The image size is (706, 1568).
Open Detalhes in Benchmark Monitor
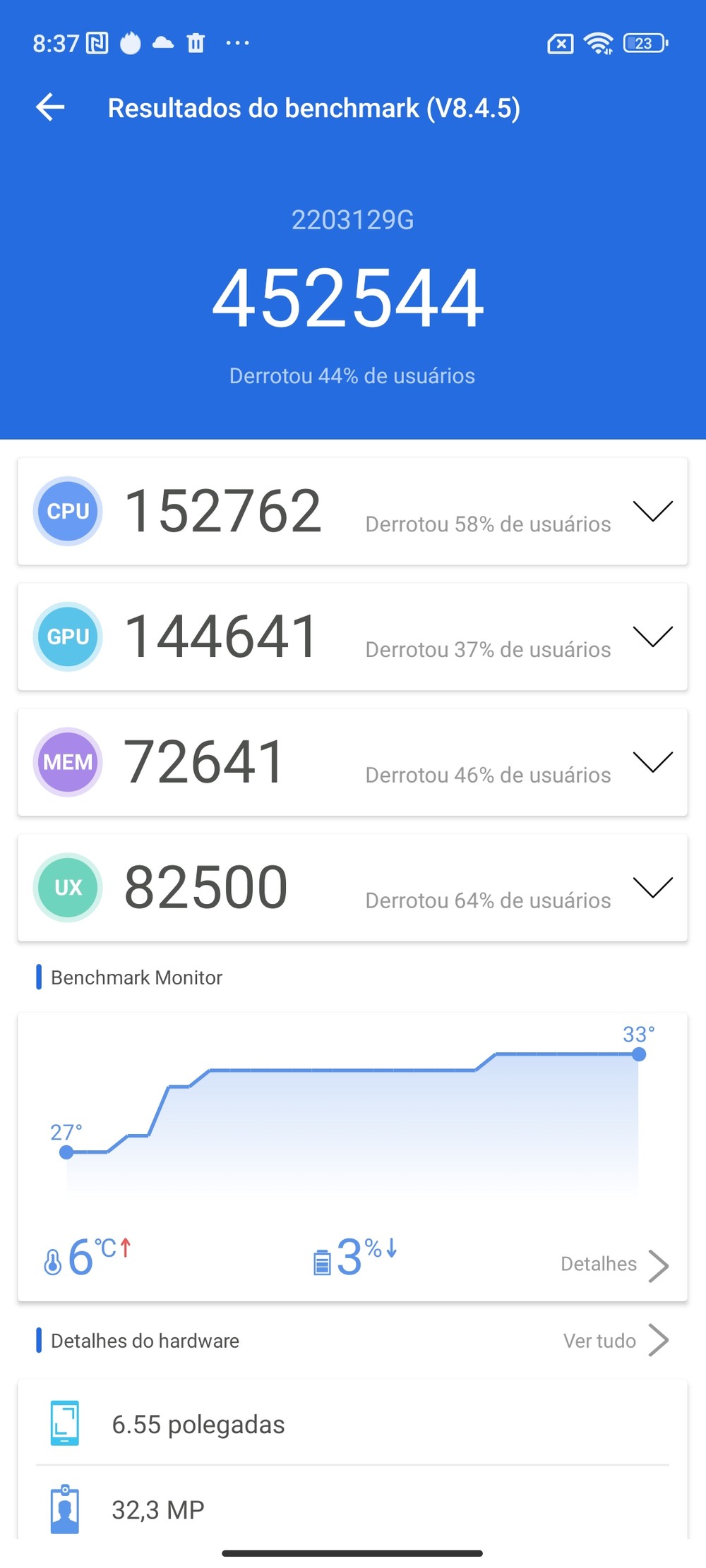click(614, 1265)
